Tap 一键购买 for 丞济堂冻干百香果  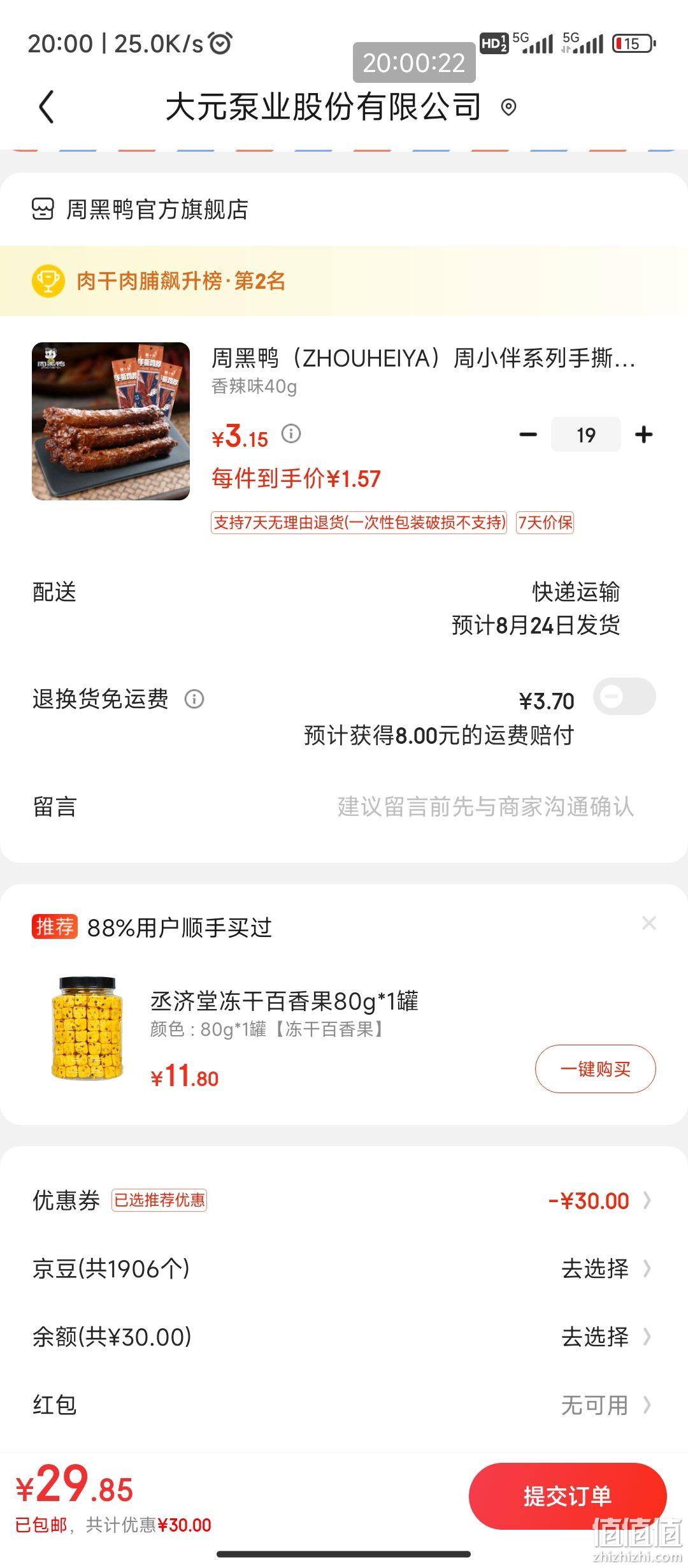595,1069
